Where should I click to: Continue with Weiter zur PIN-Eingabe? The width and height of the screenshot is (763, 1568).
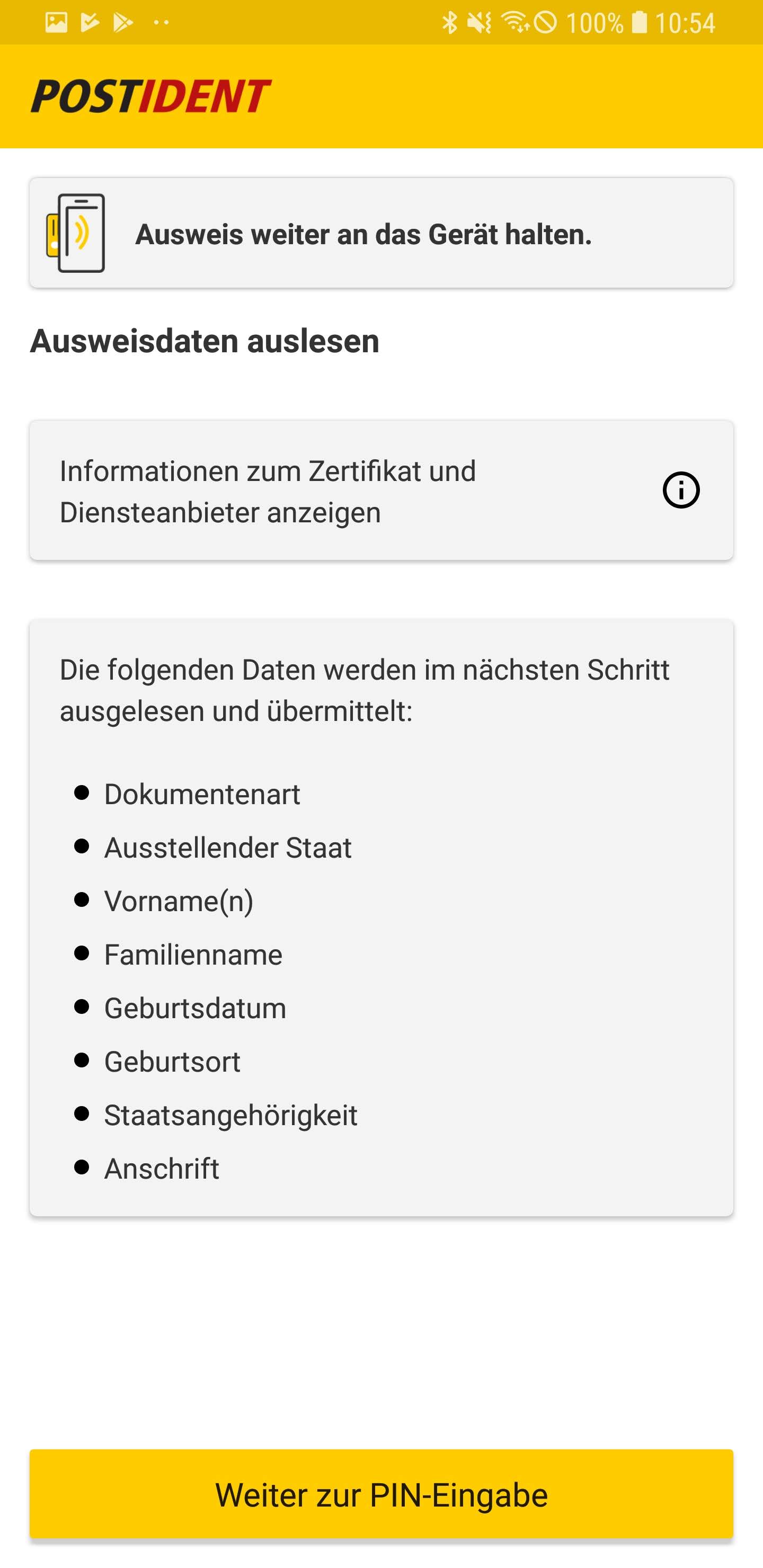[x=381, y=1494]
